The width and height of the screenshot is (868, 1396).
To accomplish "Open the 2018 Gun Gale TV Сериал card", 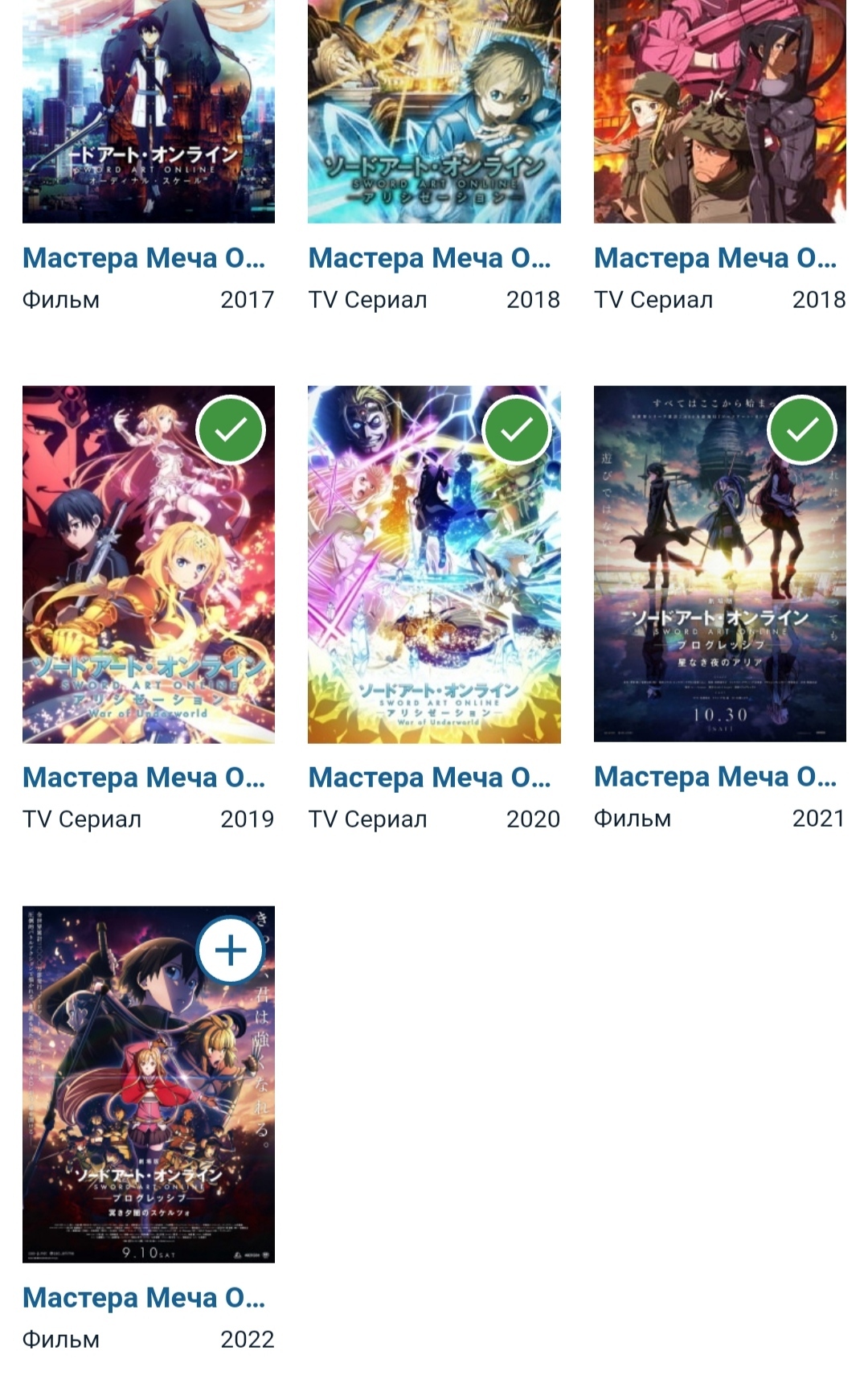I will pyautogui.click(x=719, y=113).
